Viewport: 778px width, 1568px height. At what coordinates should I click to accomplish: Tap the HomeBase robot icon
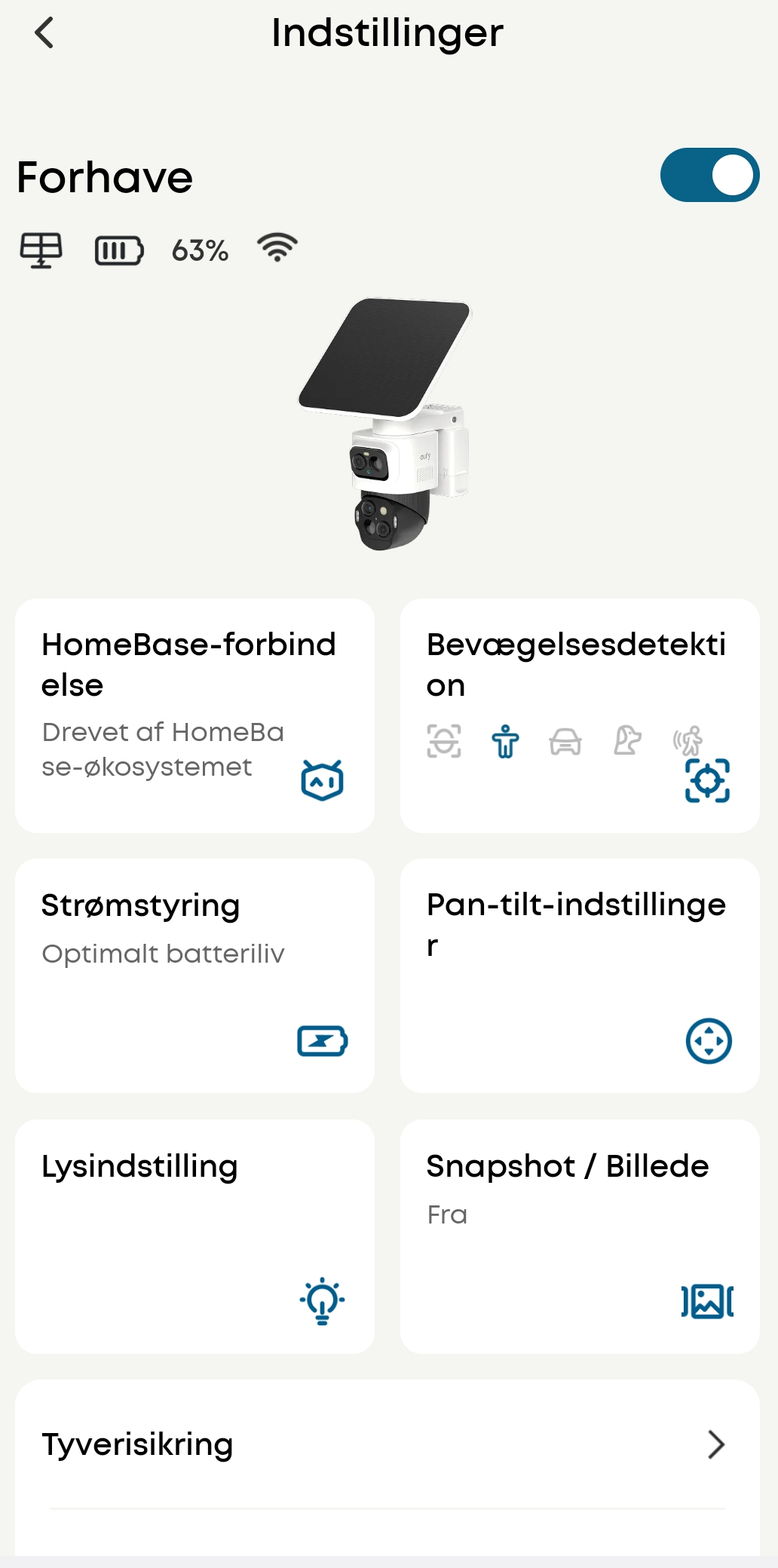tap(322, 780)
